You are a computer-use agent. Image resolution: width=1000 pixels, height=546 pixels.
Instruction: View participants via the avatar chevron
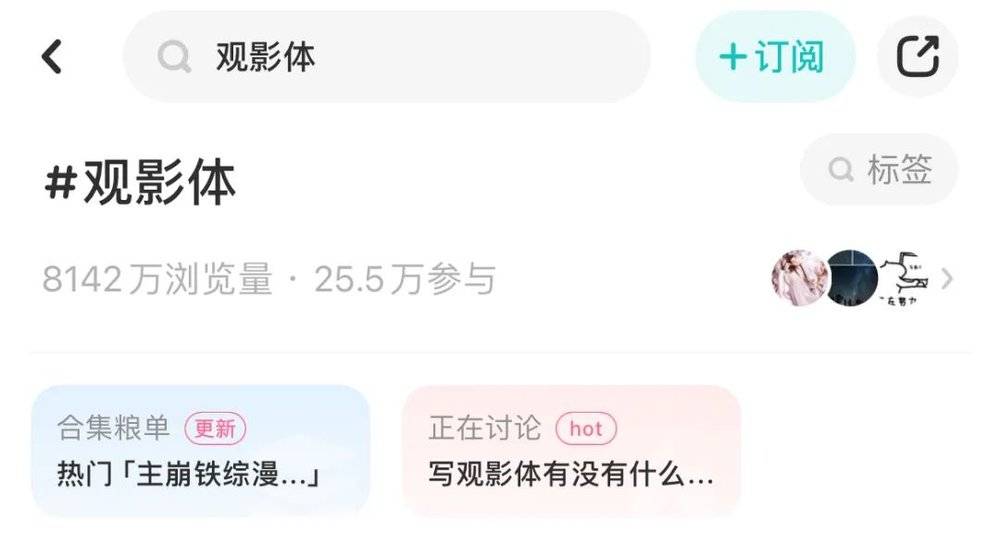click(x=947, y=279)
